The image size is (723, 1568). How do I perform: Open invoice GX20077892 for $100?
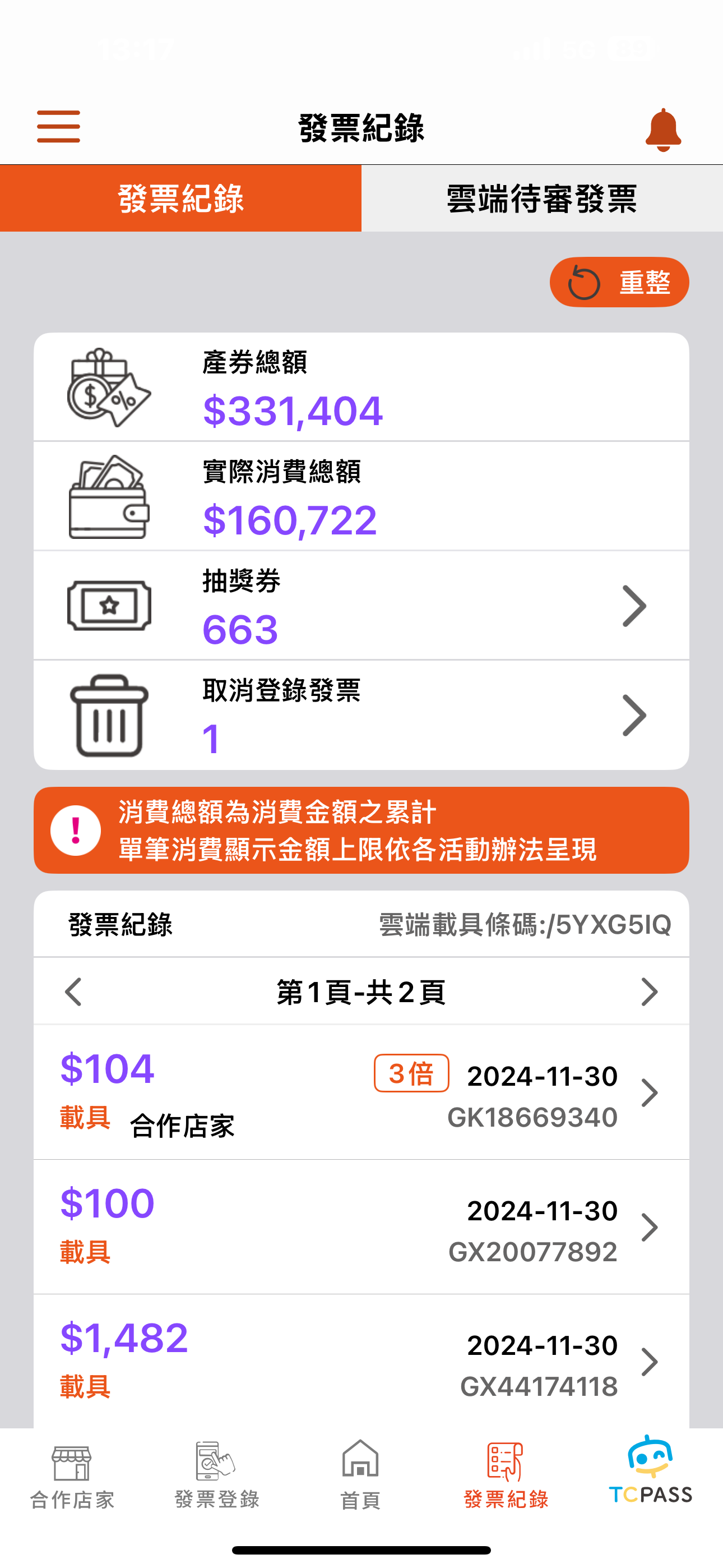coord(361,1227)
